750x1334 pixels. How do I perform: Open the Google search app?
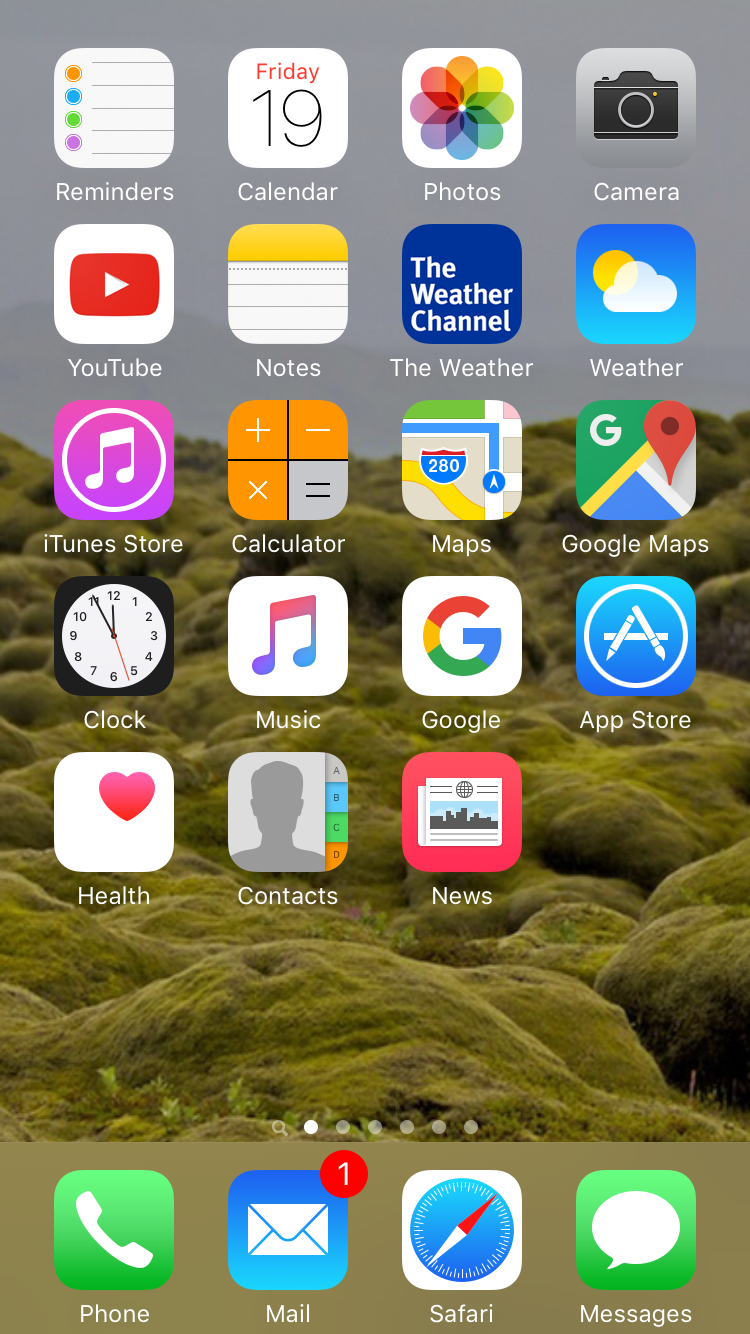462,636
